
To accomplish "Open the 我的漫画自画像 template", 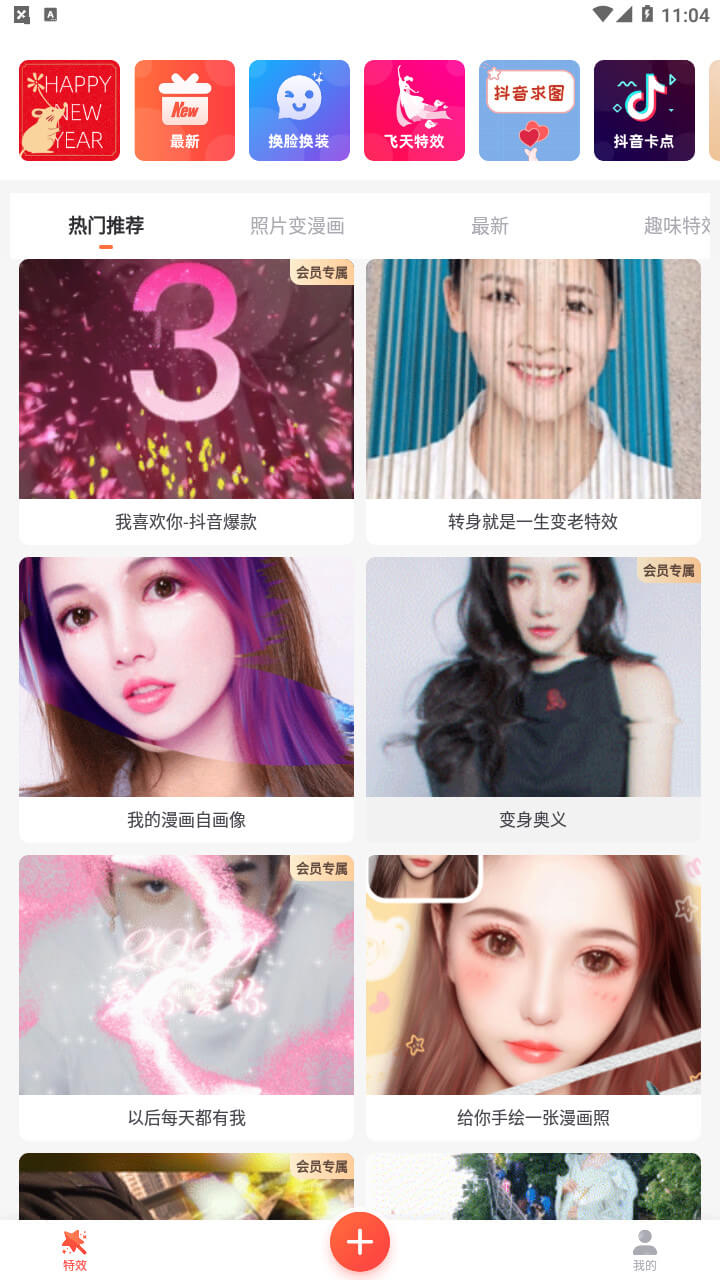I will pos(186,700).
